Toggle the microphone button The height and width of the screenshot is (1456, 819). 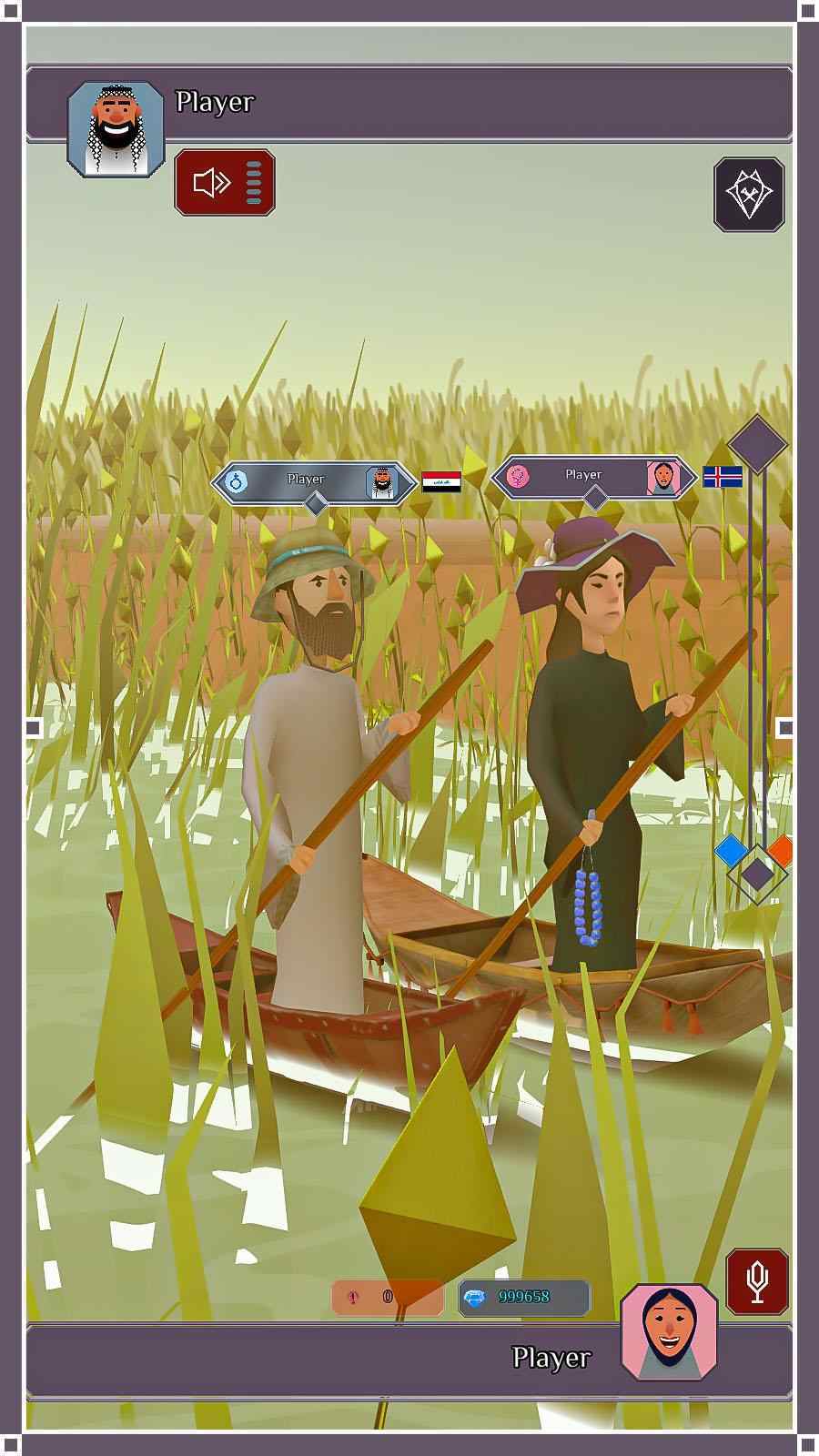(x=756, y=1281)
